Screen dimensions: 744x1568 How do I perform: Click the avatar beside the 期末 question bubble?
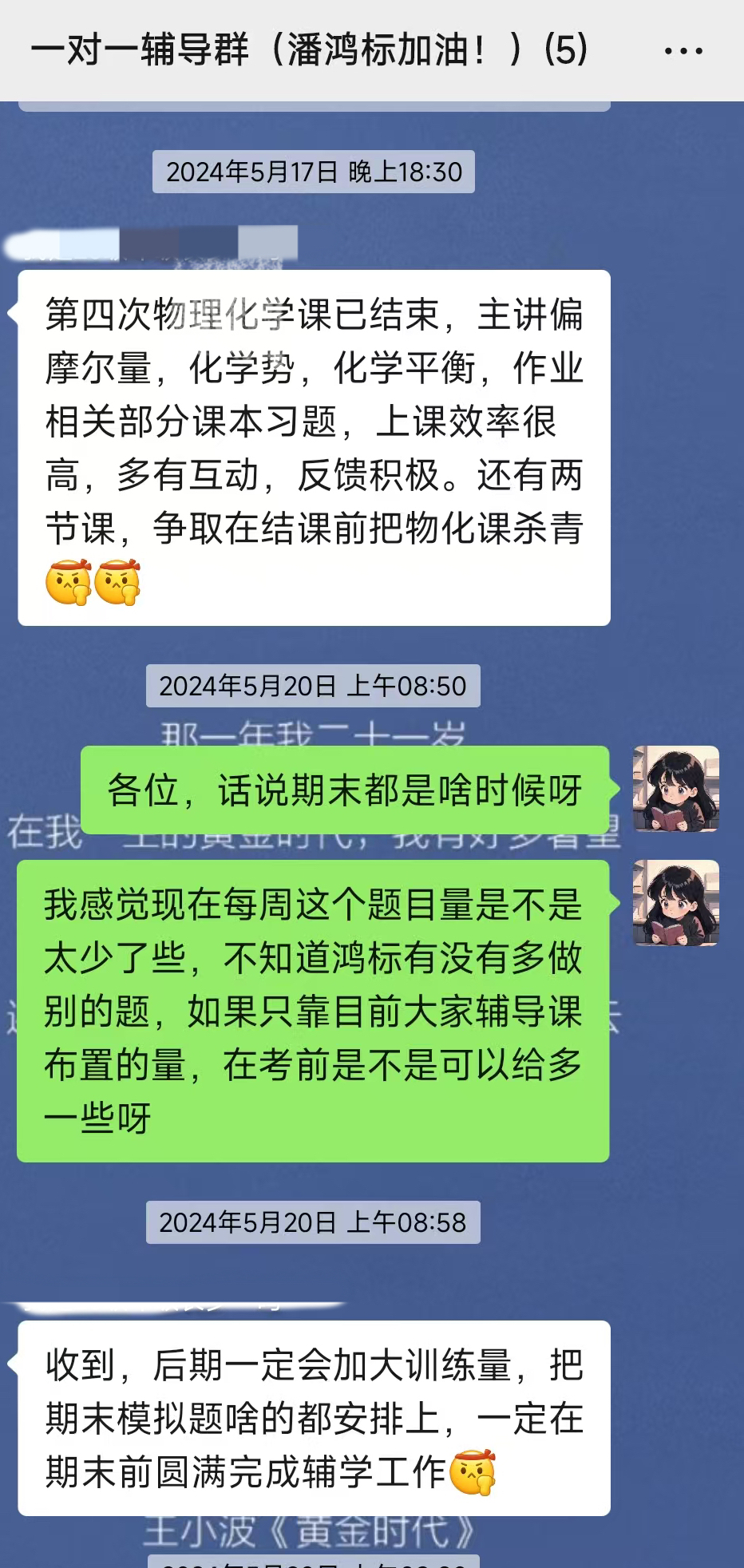[x=675, y=790]
